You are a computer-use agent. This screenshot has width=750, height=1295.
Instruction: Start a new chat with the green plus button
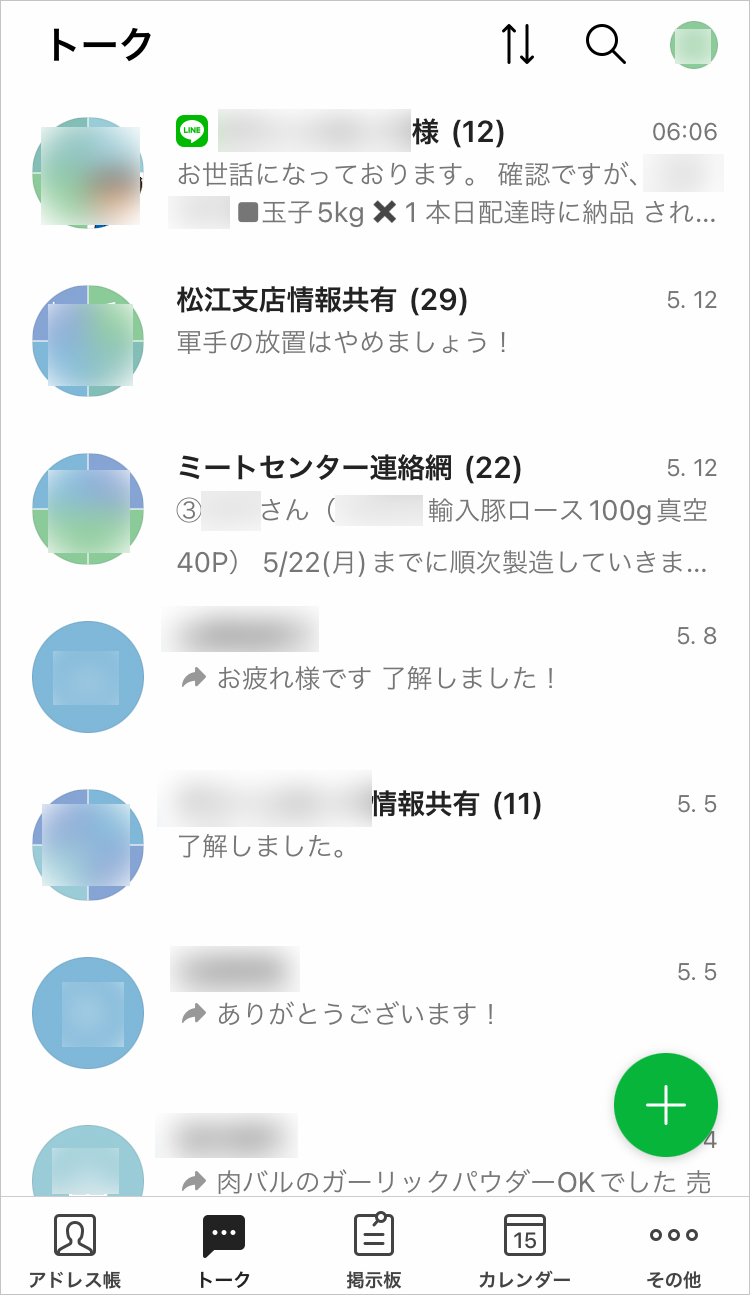coord(666,1105)
